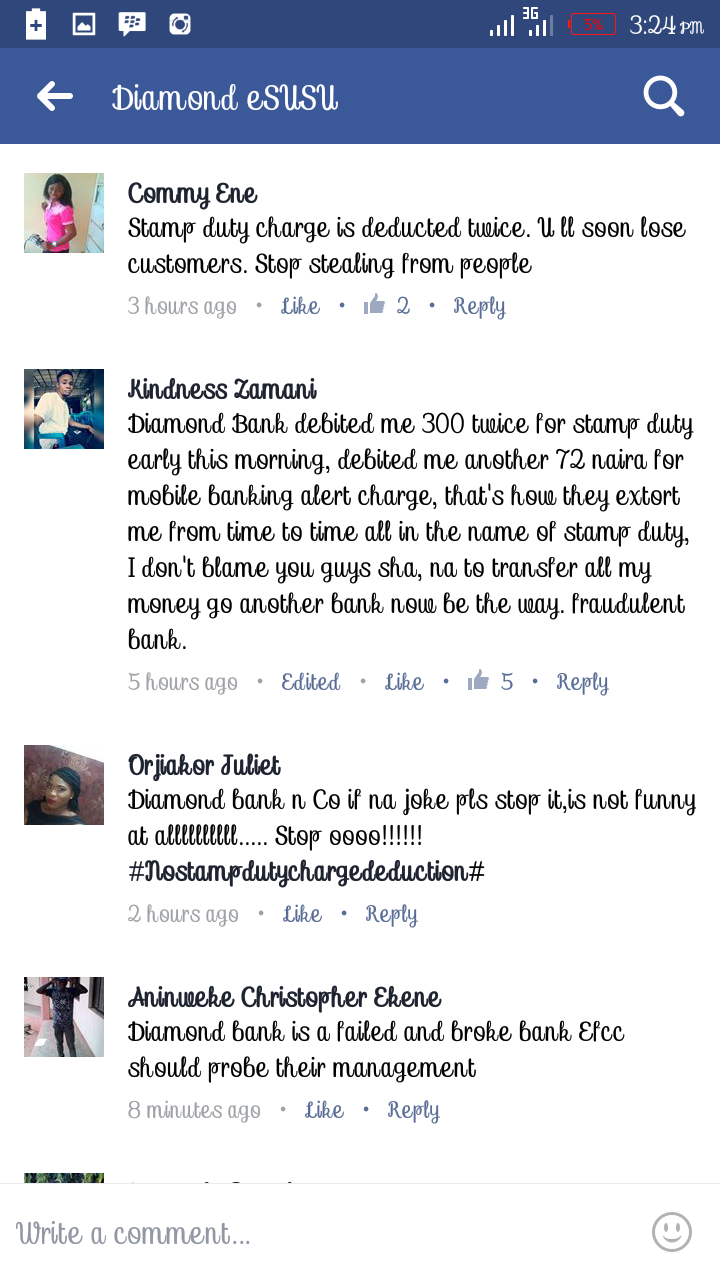
Task: Open search in Diamond eSUSU page
Action: point(663,96)
